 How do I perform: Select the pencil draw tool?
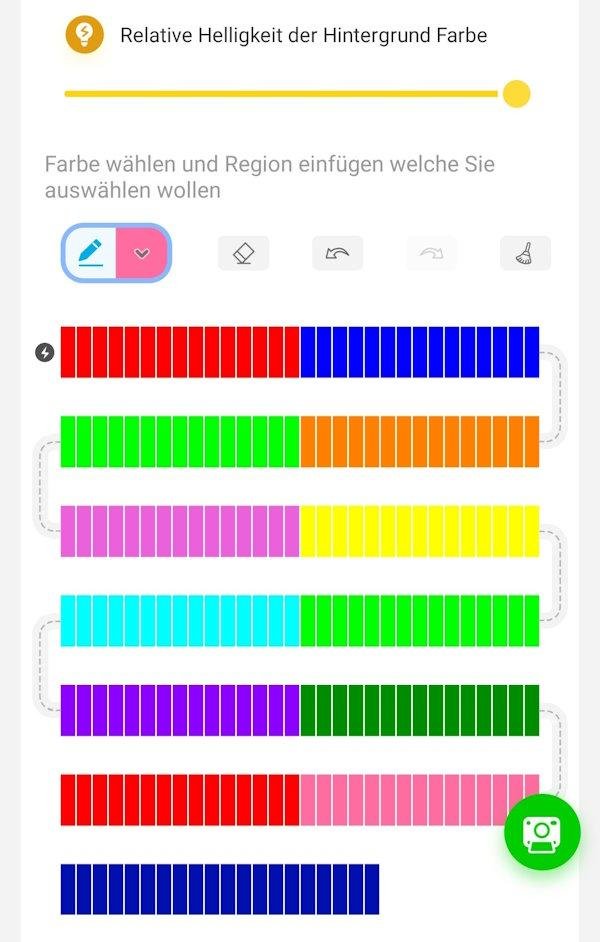click(91, 253)
